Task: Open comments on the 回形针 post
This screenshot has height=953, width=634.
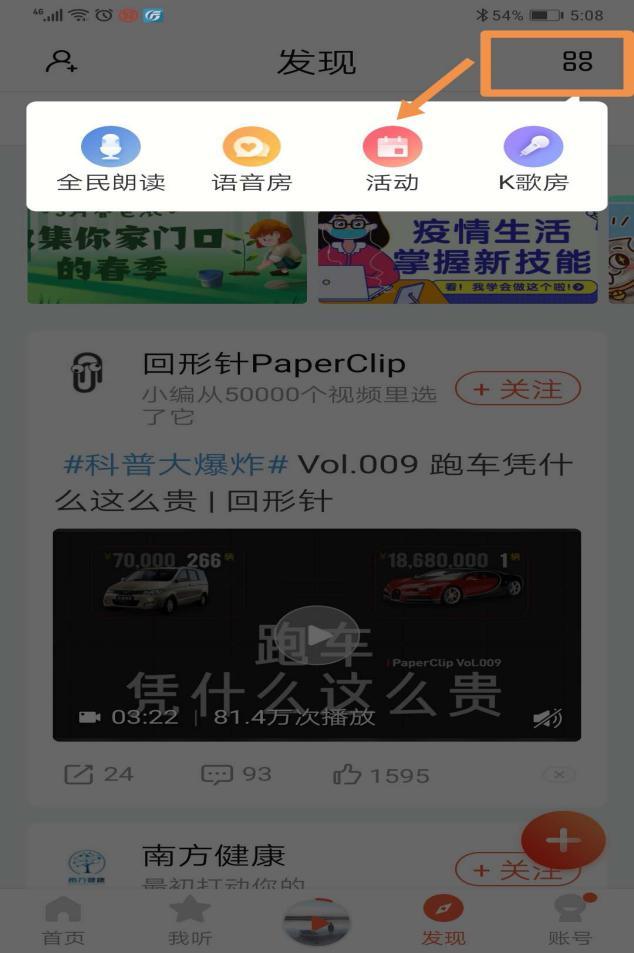Action: click(x=236, y=775)
